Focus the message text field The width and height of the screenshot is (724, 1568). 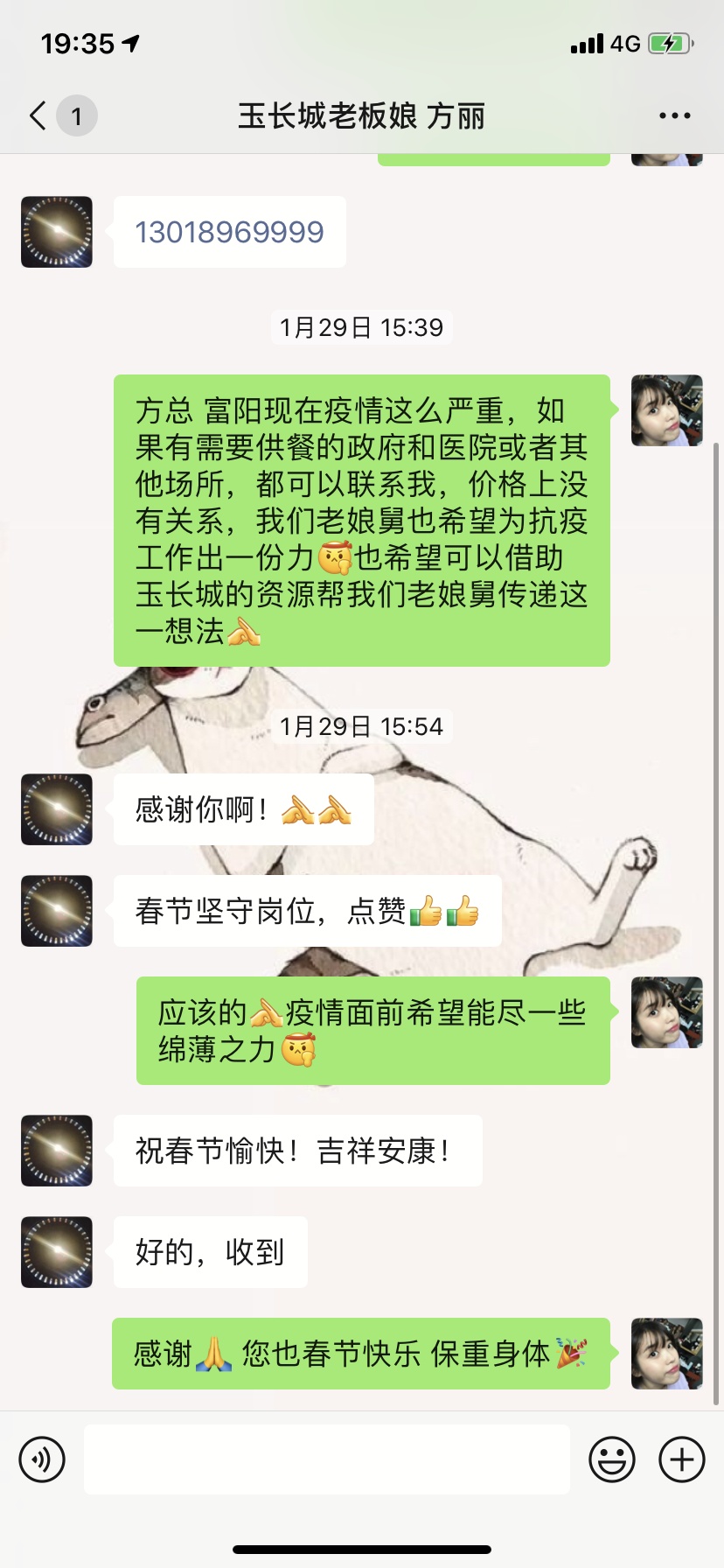(326, 1459)
